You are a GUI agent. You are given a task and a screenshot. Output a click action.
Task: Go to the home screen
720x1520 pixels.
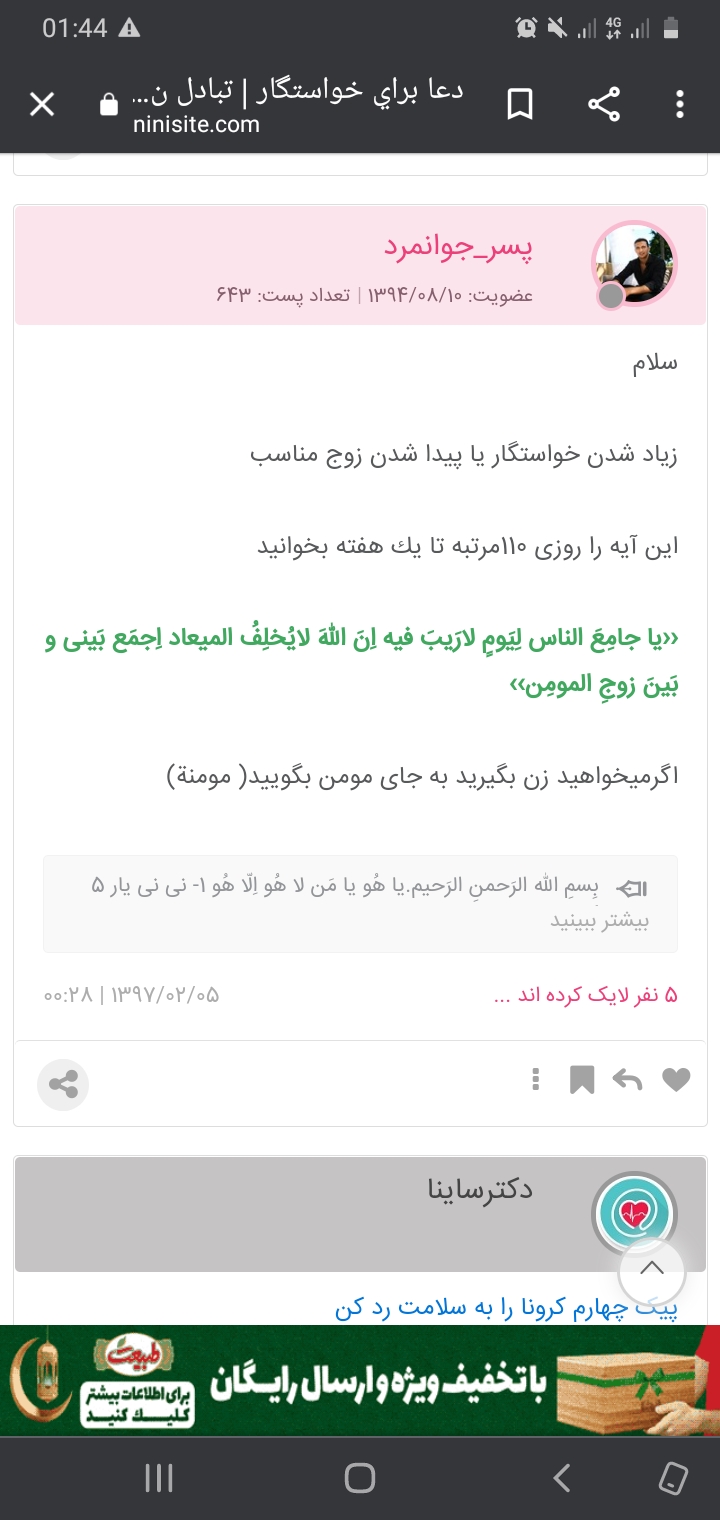tap(360, 1478)
